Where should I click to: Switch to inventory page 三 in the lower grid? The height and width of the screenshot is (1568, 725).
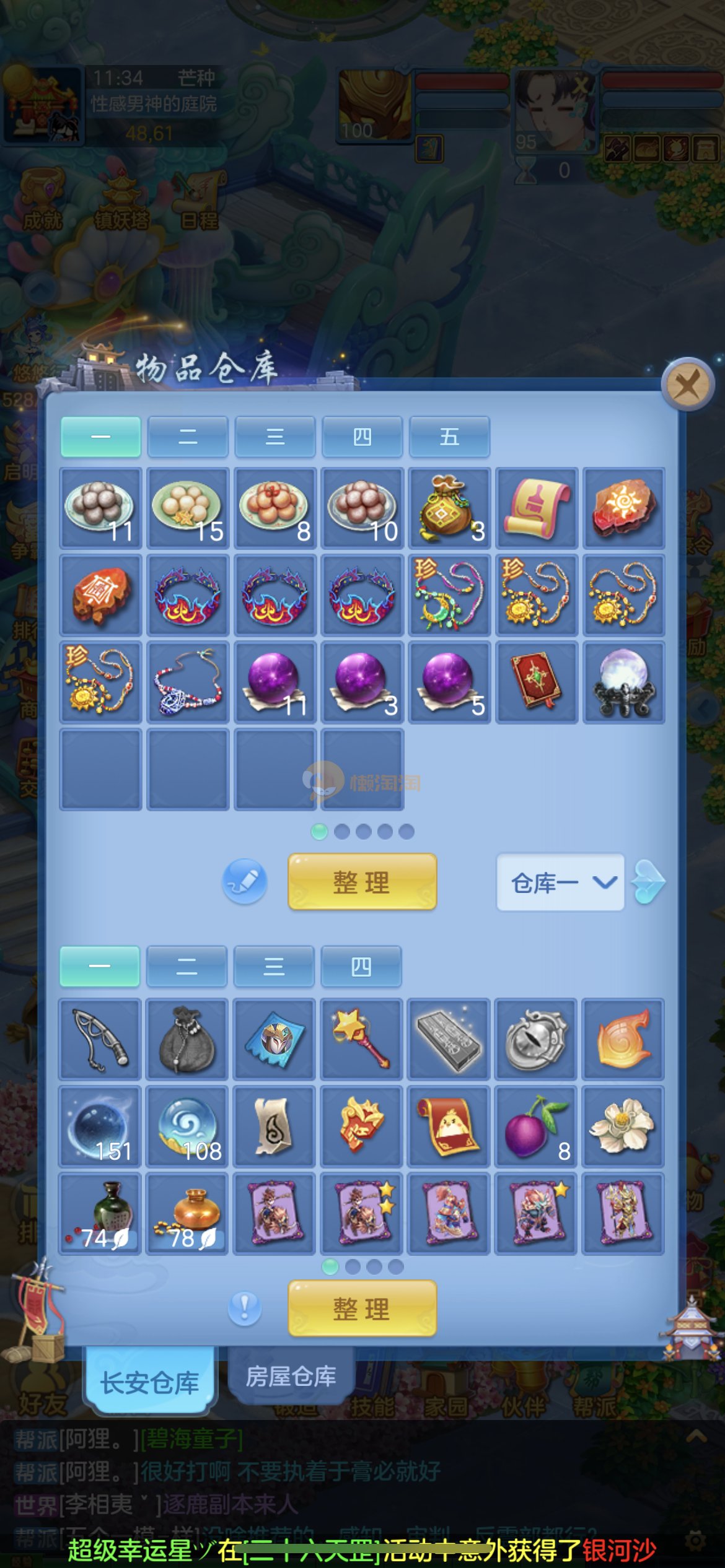pos(274,966)
